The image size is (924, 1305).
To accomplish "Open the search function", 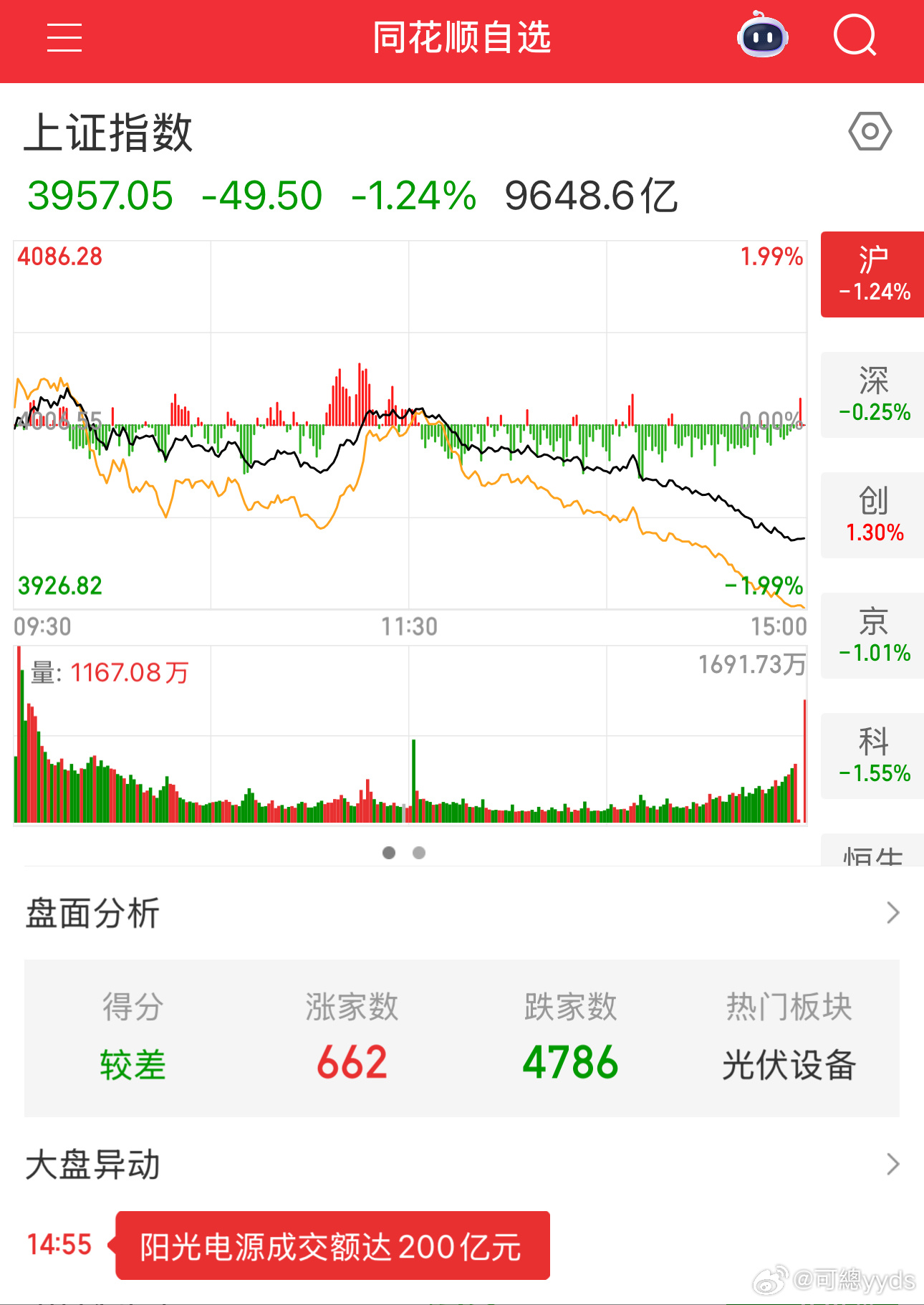I will click(x=855, y=36).
